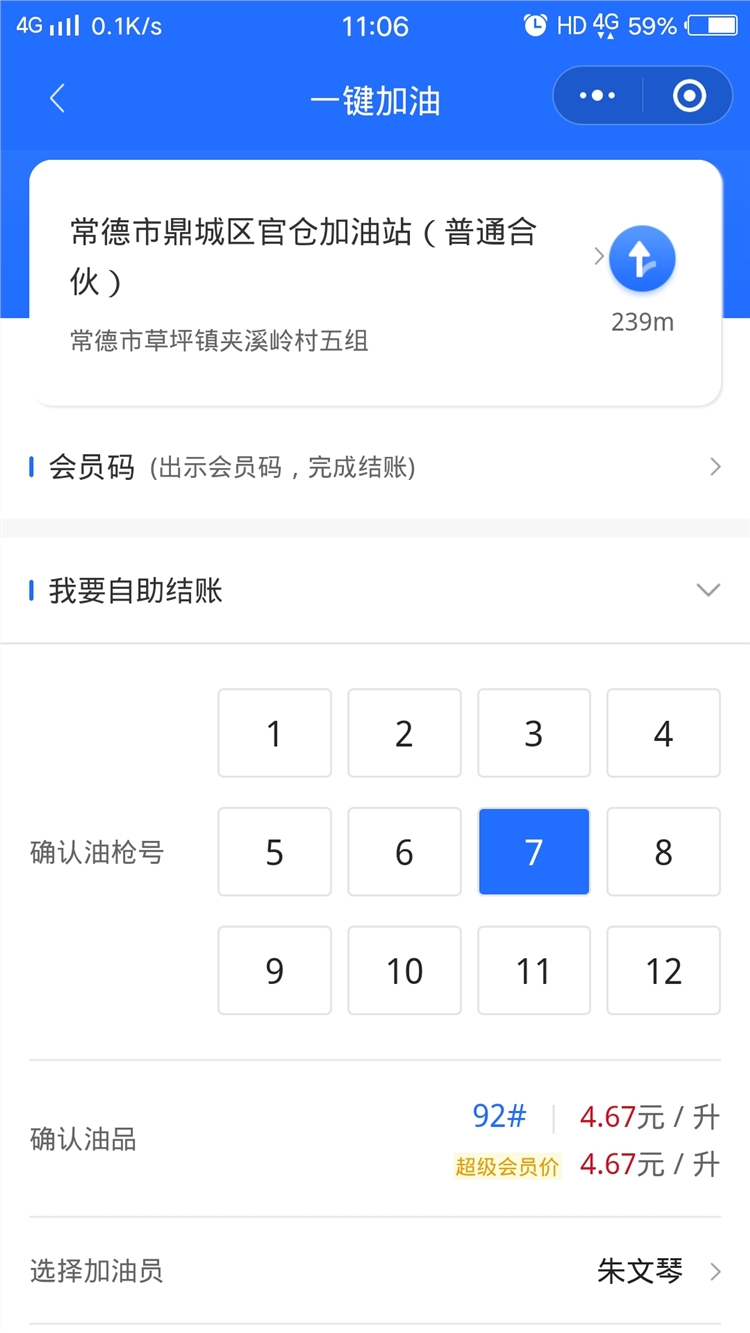Start navigation to the gas station
Screen dimensions: 750x1333
[x=642, y=260]
